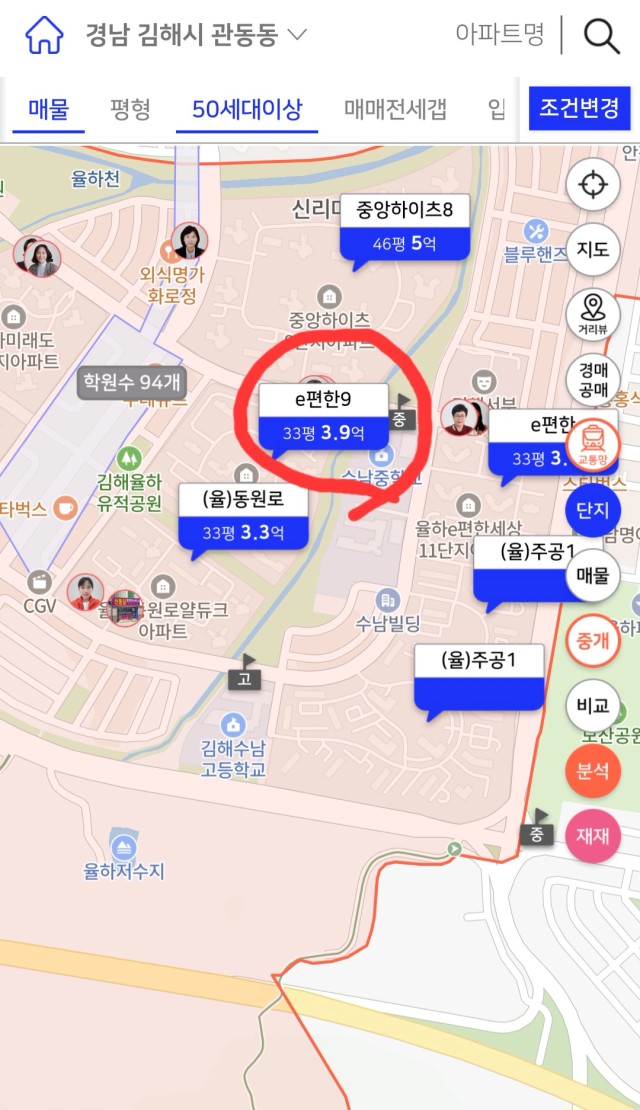Tap the 아파트명 search field
The image size is (640, 1110).
coord(499,36)
